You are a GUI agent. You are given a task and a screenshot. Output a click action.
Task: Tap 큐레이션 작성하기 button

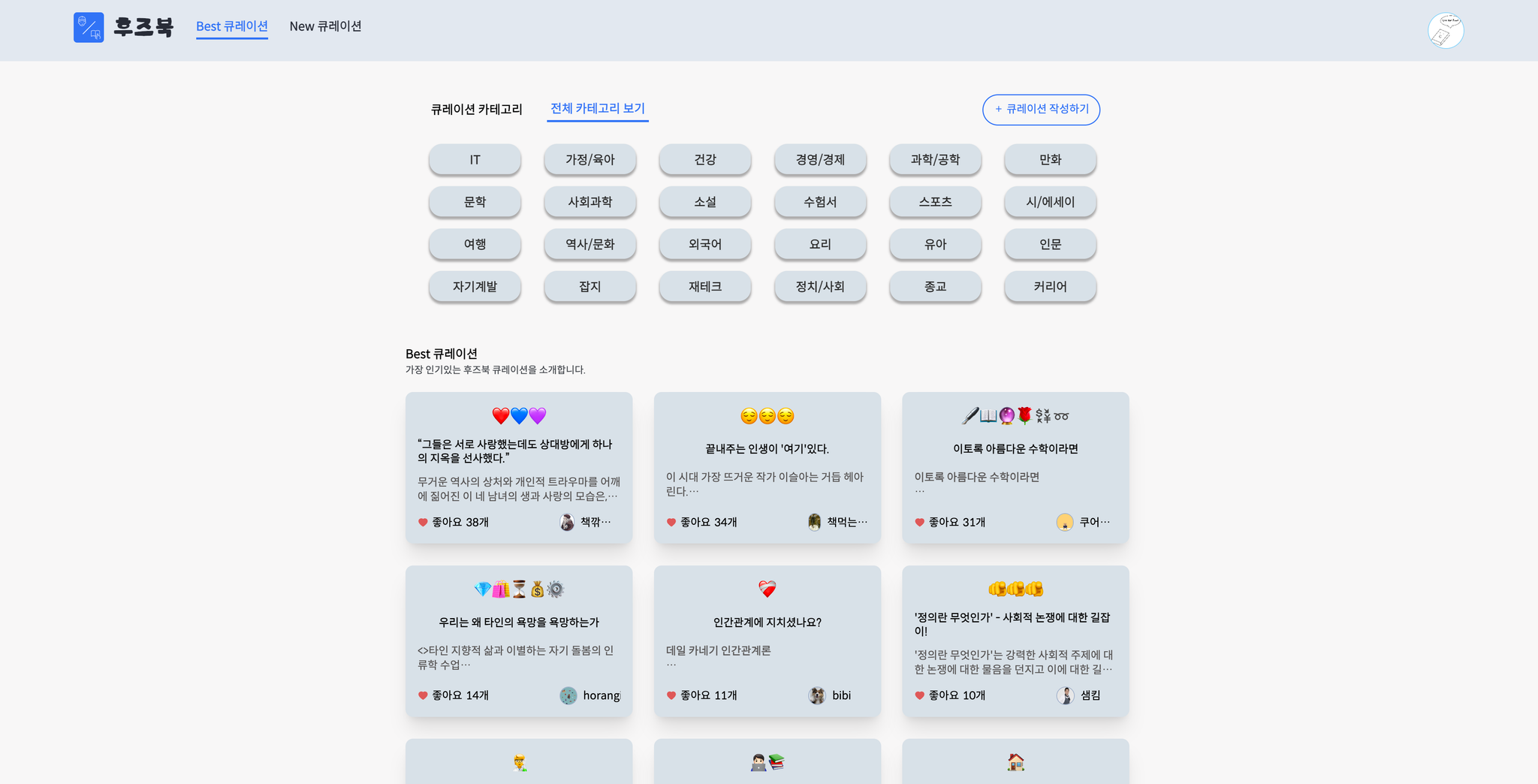point(1041,110)
